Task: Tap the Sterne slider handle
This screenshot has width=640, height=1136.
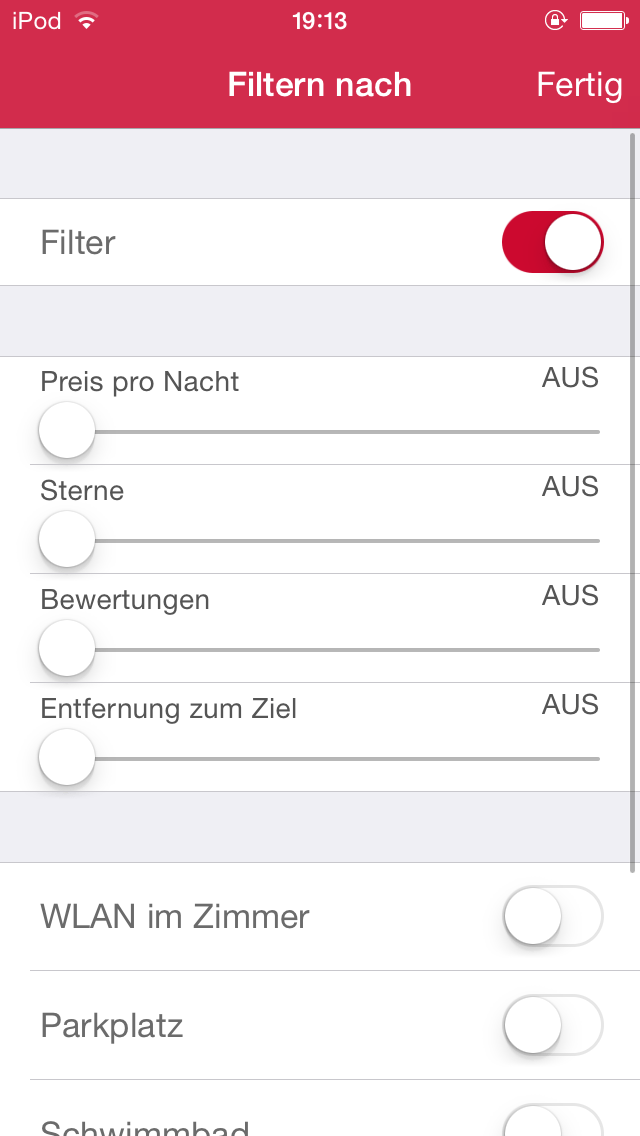Action: [67, 539]
